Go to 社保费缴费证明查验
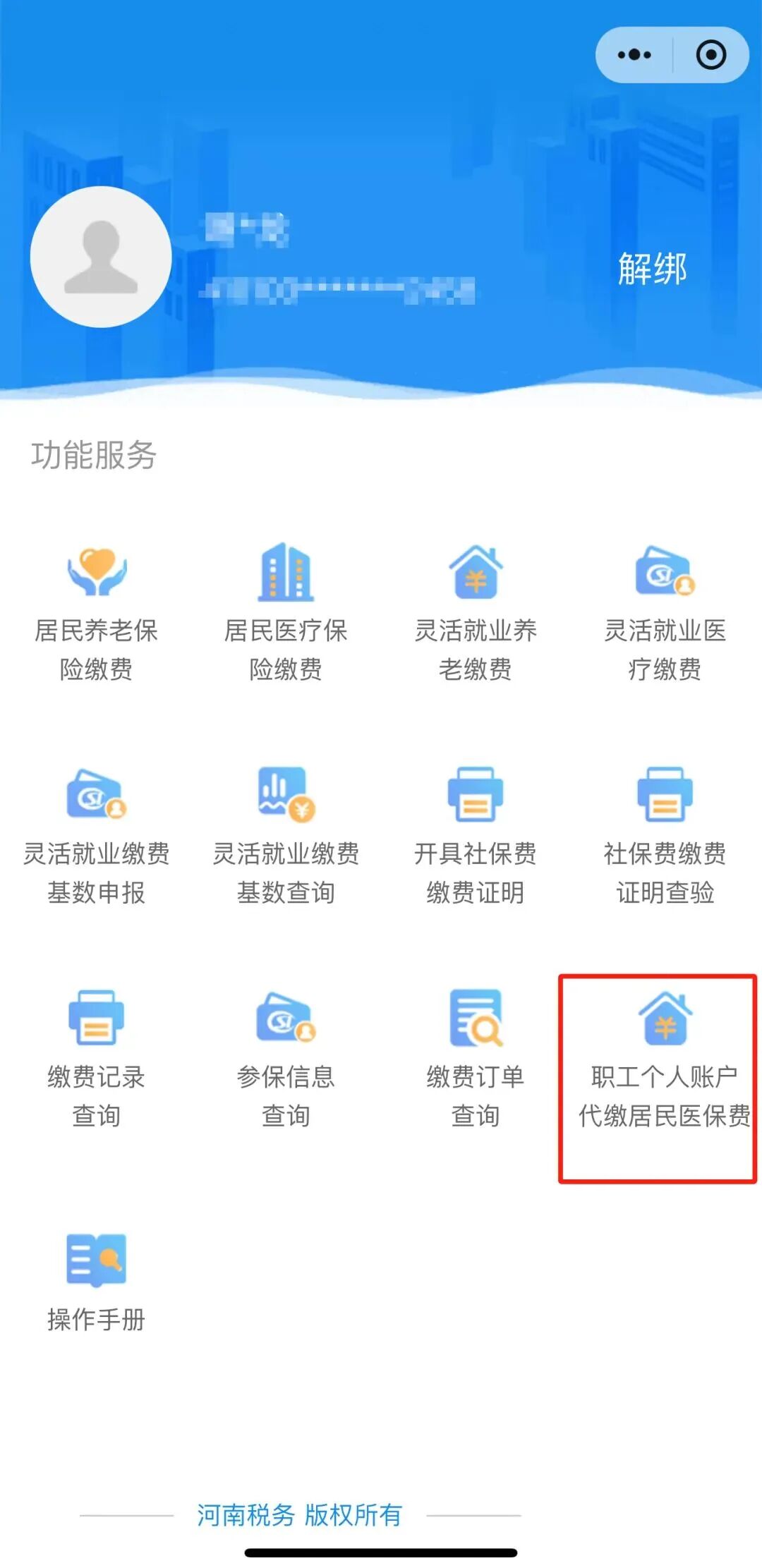 pos(665,836)
